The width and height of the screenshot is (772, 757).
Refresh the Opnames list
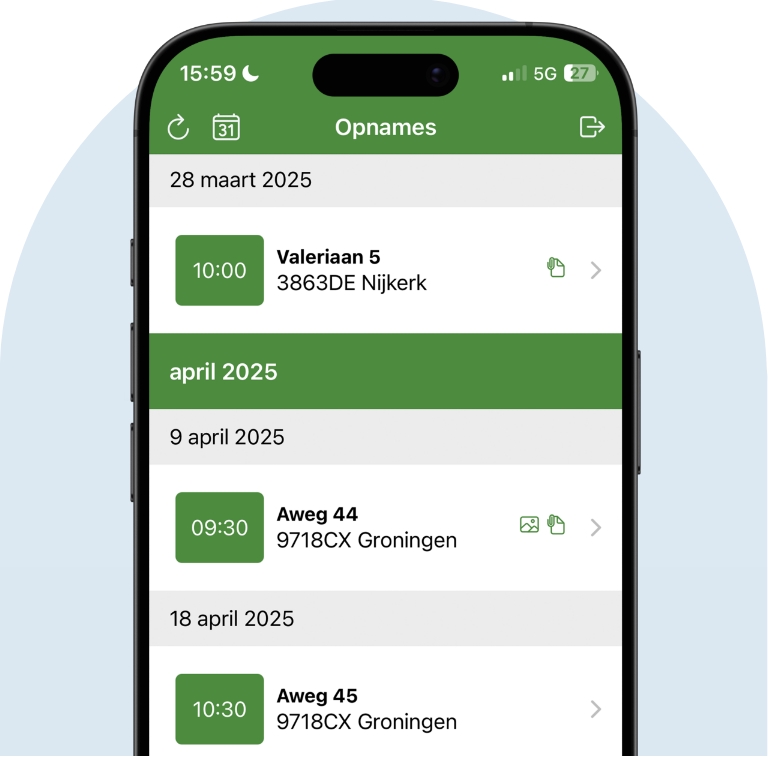178,128
